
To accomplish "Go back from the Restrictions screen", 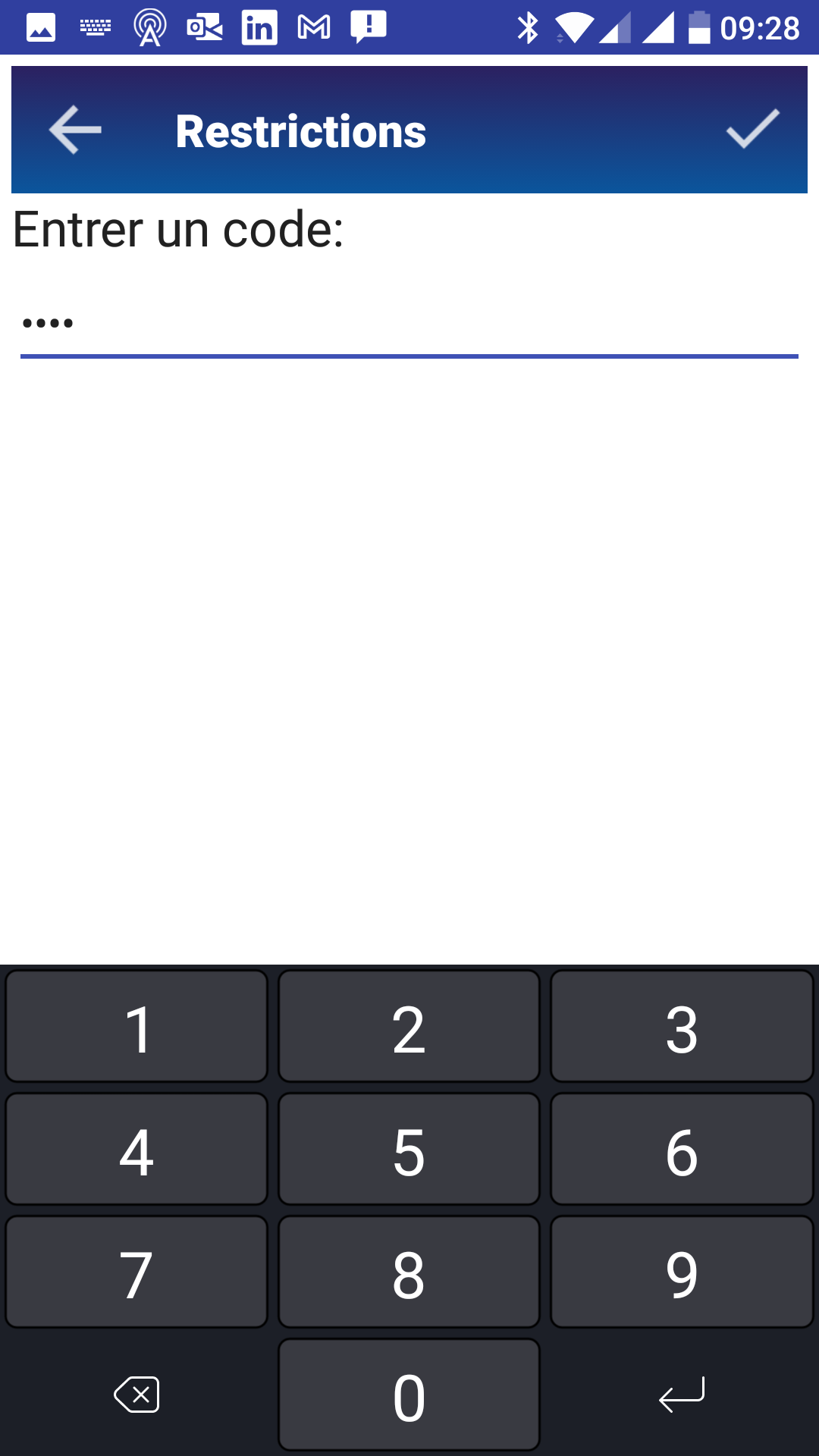I will pyautogui.click(x=75, y=130).
